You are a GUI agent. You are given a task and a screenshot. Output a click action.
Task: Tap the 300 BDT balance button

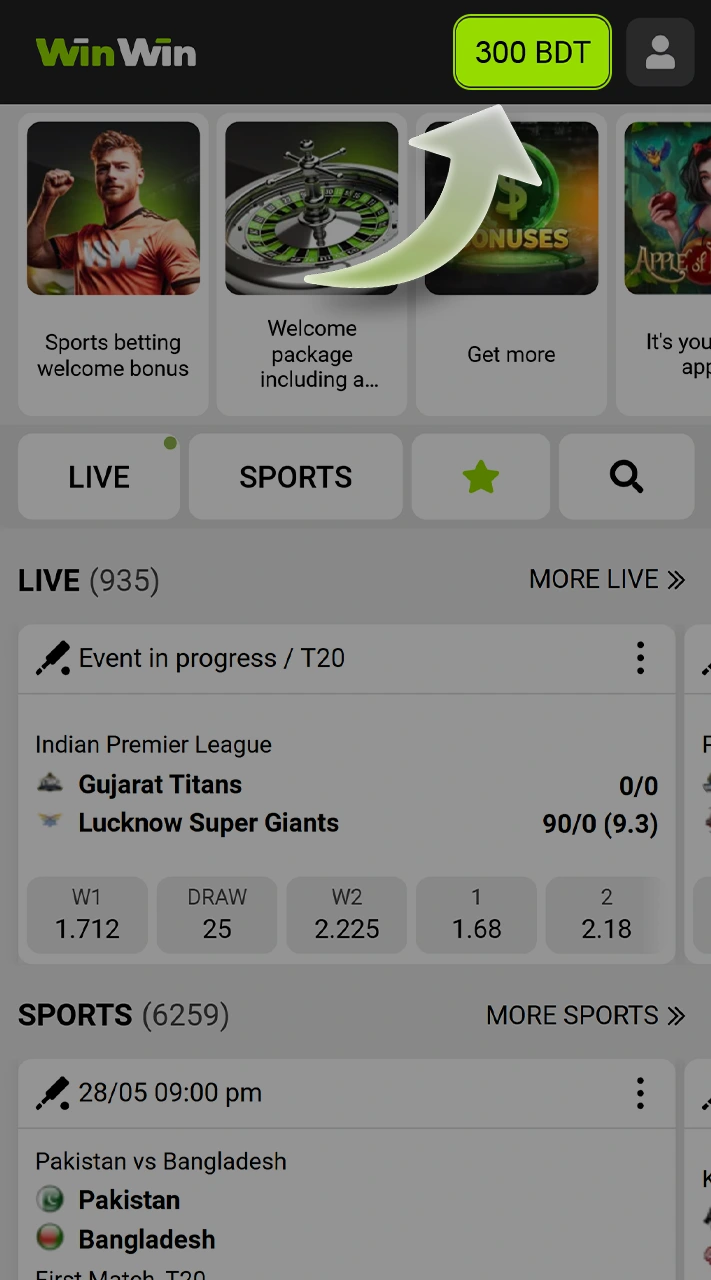532,52
